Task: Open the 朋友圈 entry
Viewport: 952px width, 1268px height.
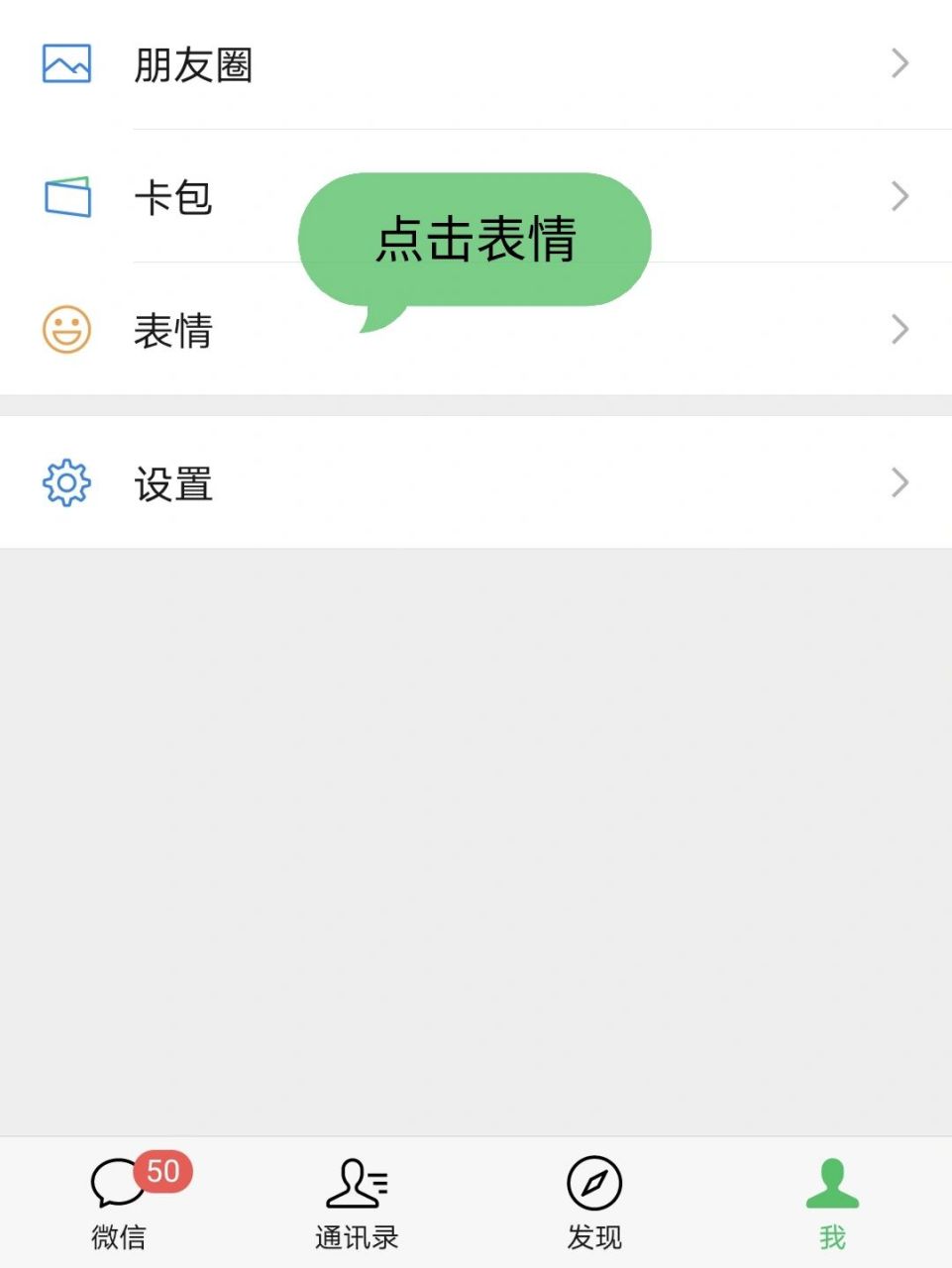Action: [x=195, y=65]
